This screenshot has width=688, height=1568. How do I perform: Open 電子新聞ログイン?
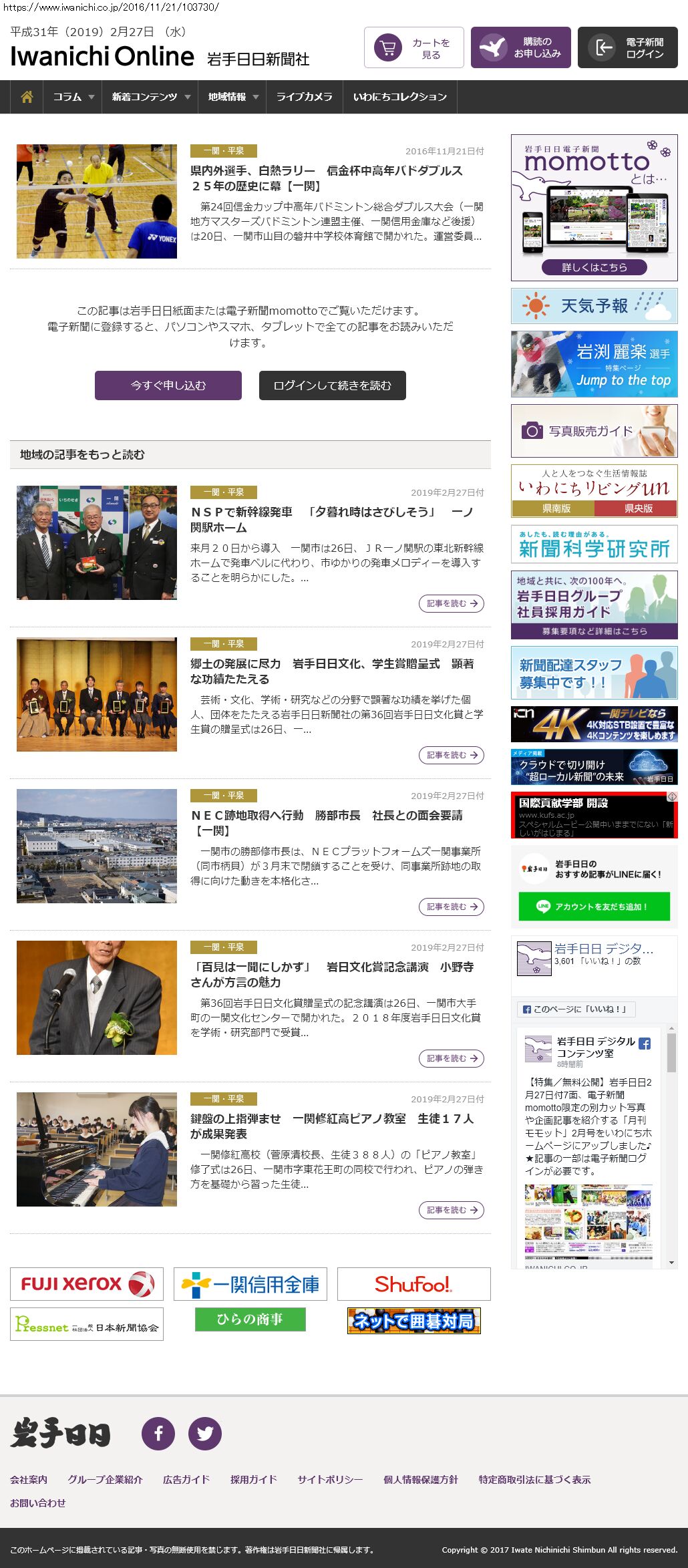point(627,48)
